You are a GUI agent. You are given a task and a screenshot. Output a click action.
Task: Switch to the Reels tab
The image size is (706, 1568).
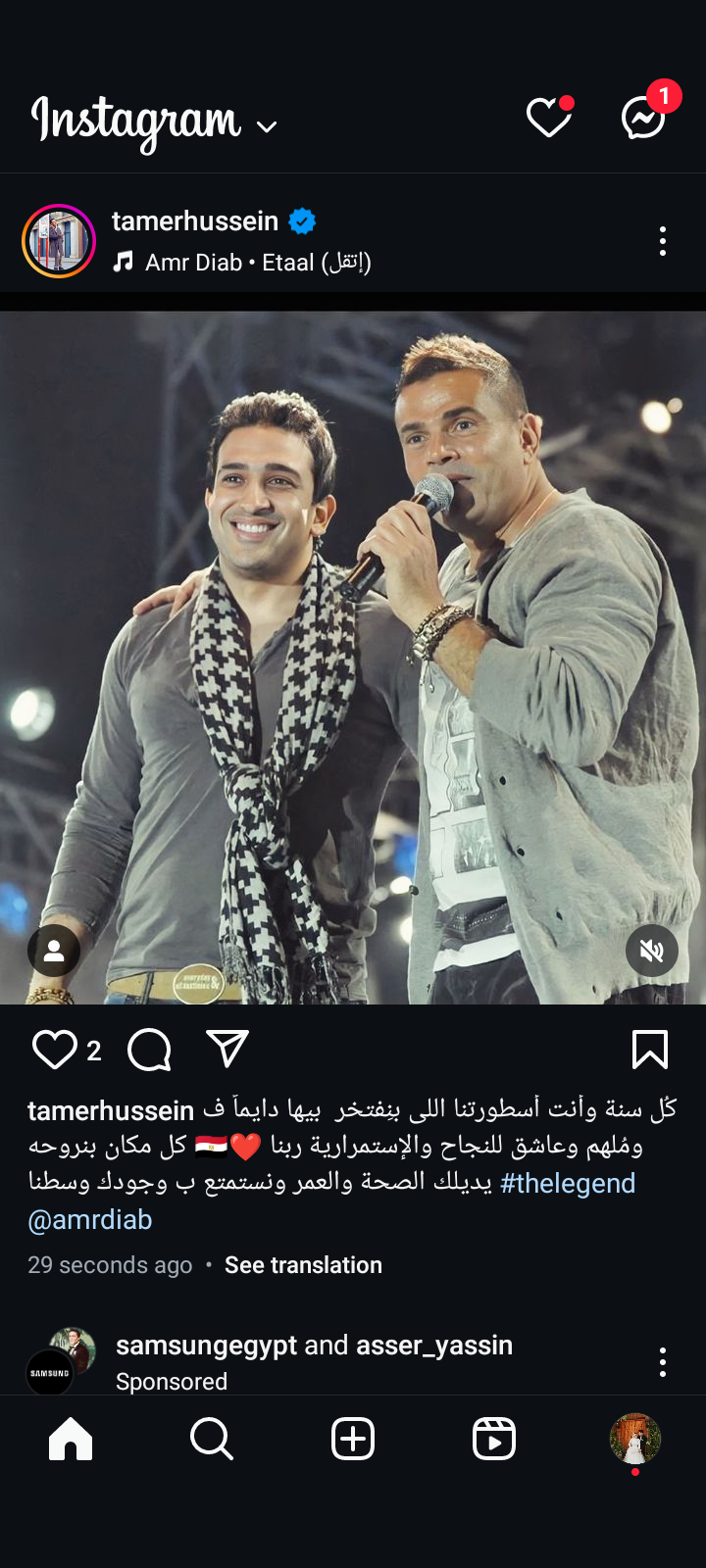click(x=494, y=1440)
